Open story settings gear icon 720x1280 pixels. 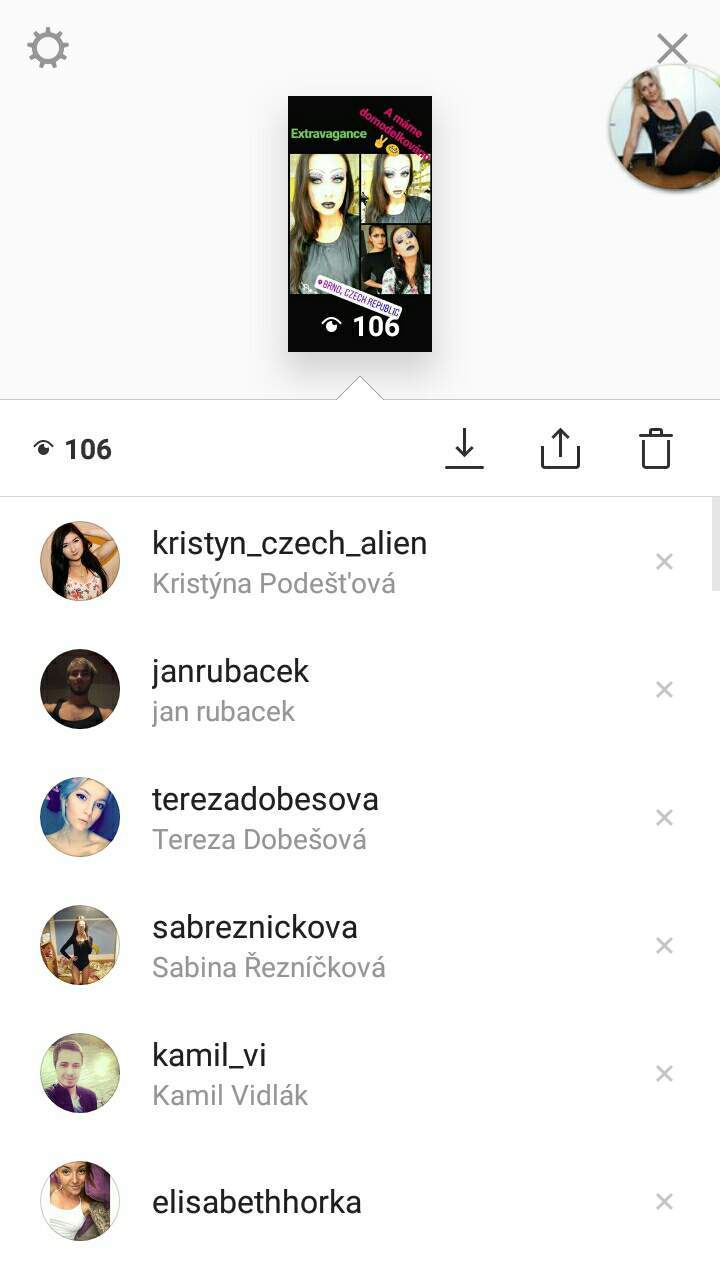pos(48,48)
